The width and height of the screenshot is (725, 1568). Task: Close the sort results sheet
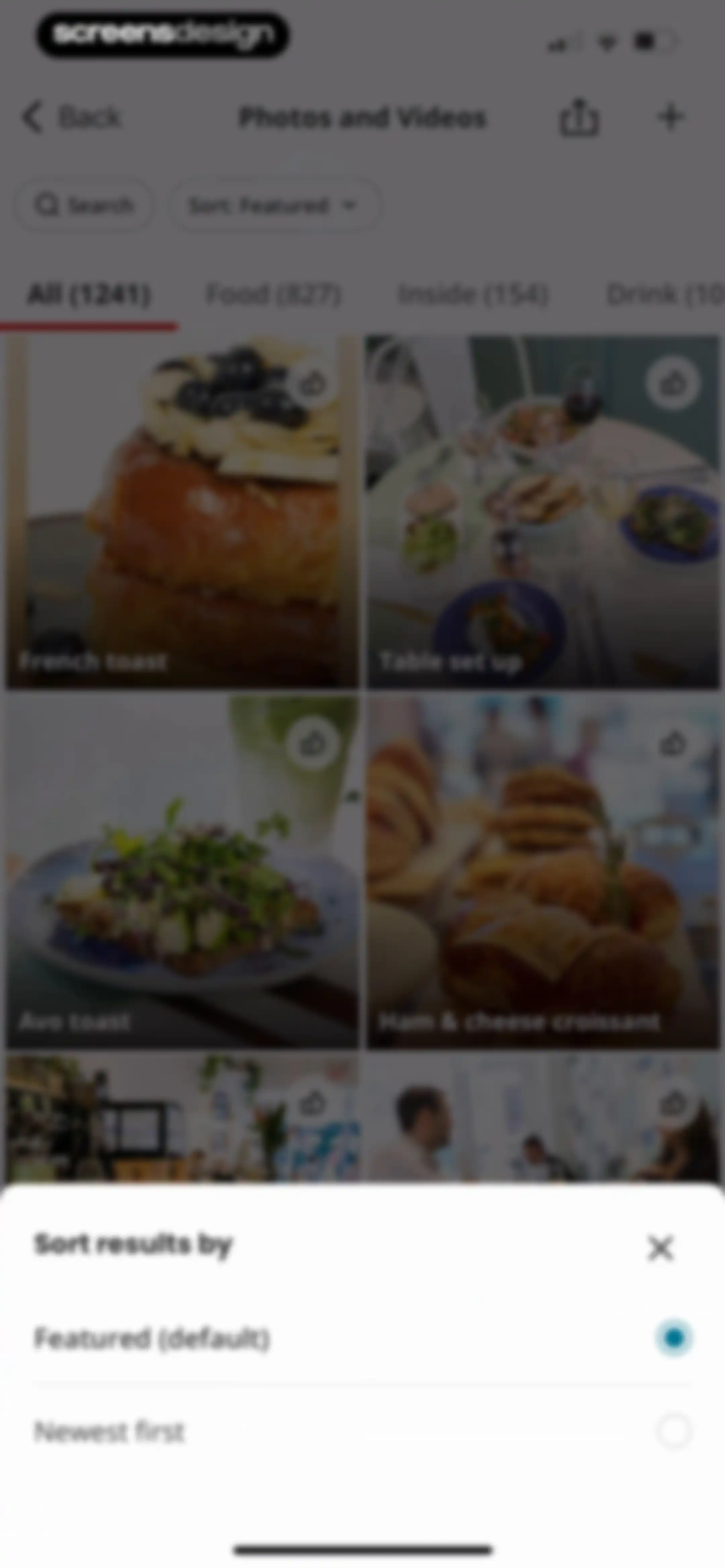[x=661, y=1248]
